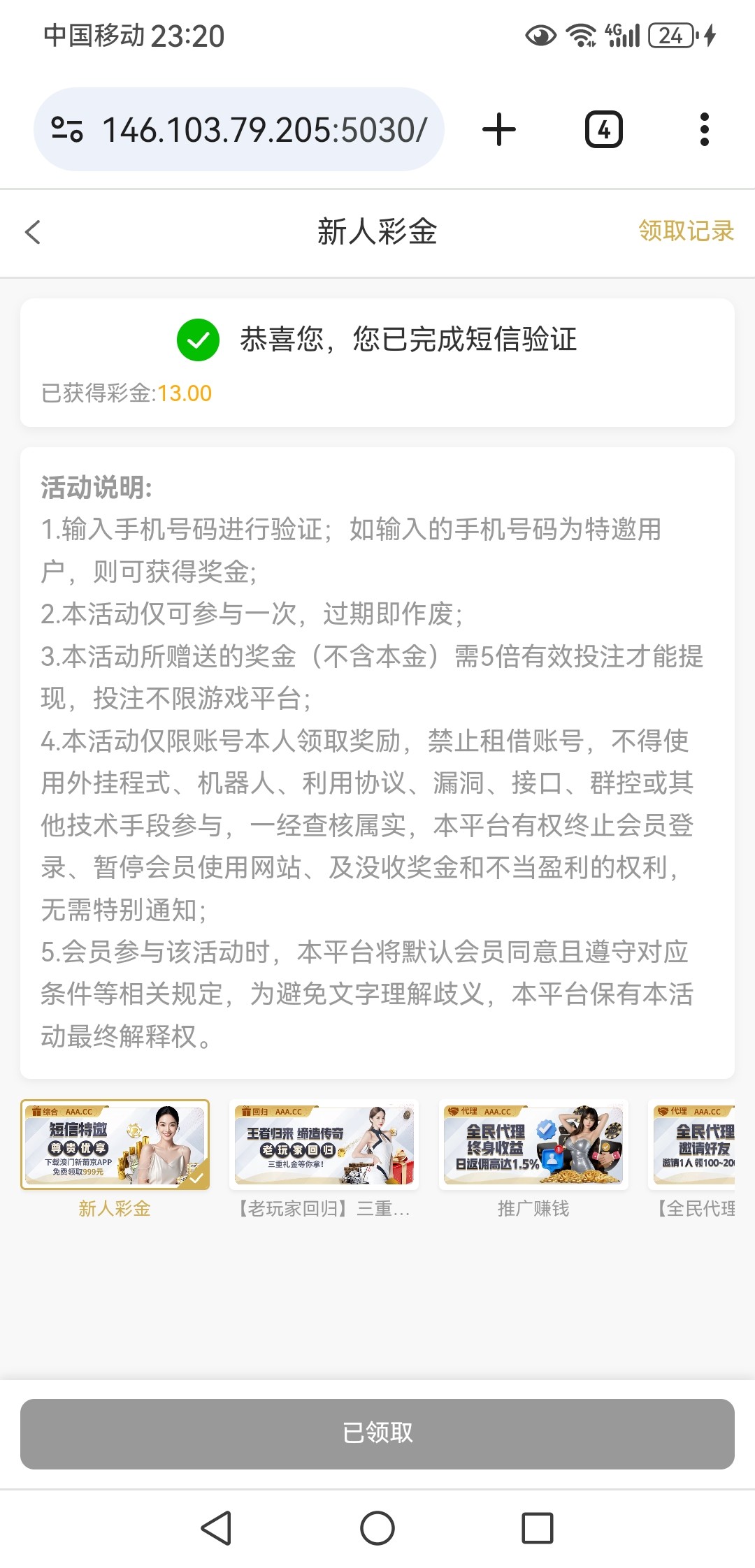
Task: Tap the 已领取 button
Action: pyautogui.click(x=377, y=1433)
